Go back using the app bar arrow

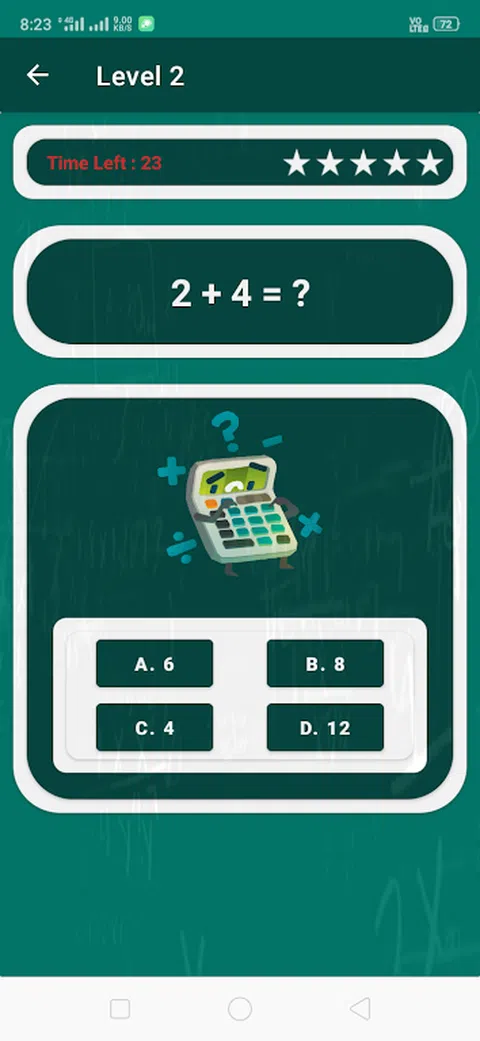click(38, 75)
